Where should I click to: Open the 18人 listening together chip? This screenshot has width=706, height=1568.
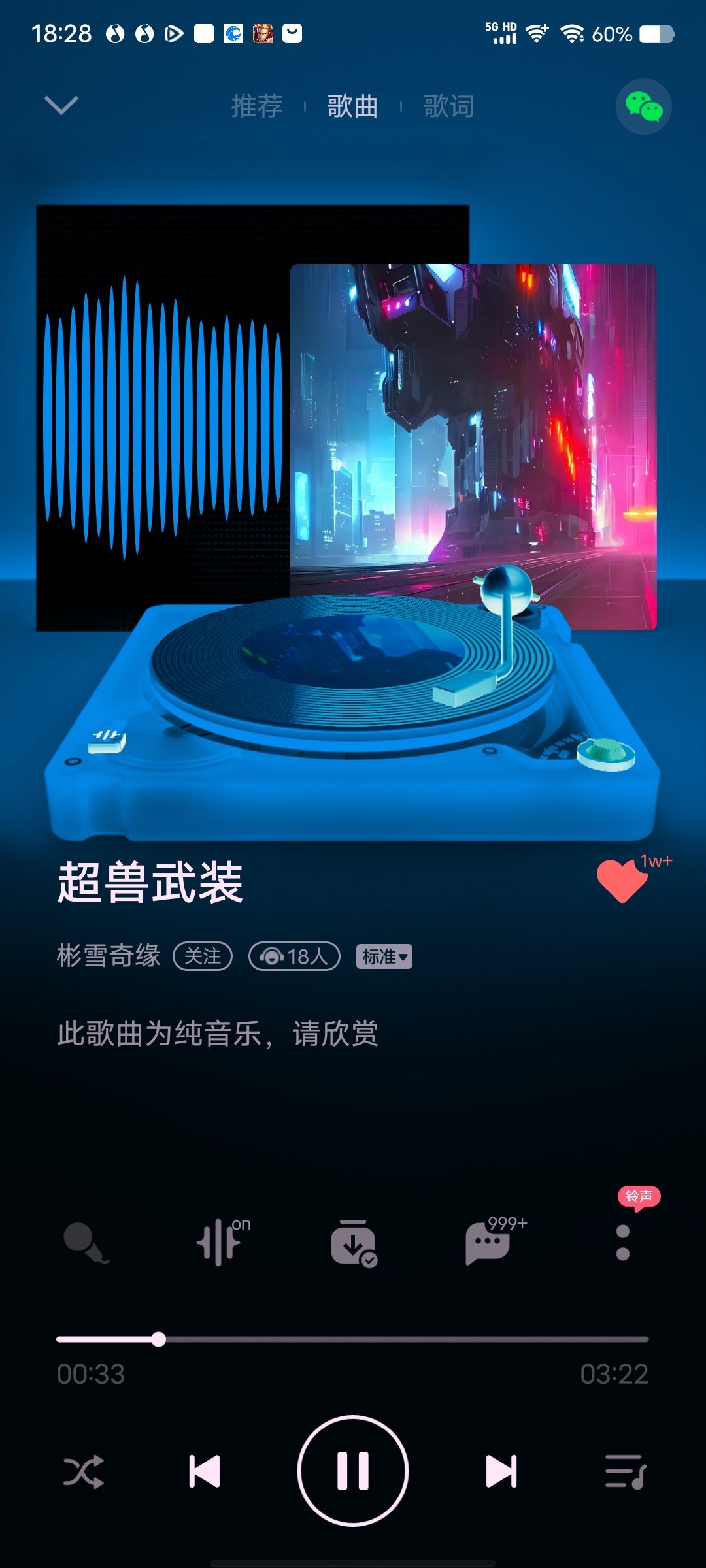tap(294, 956)
